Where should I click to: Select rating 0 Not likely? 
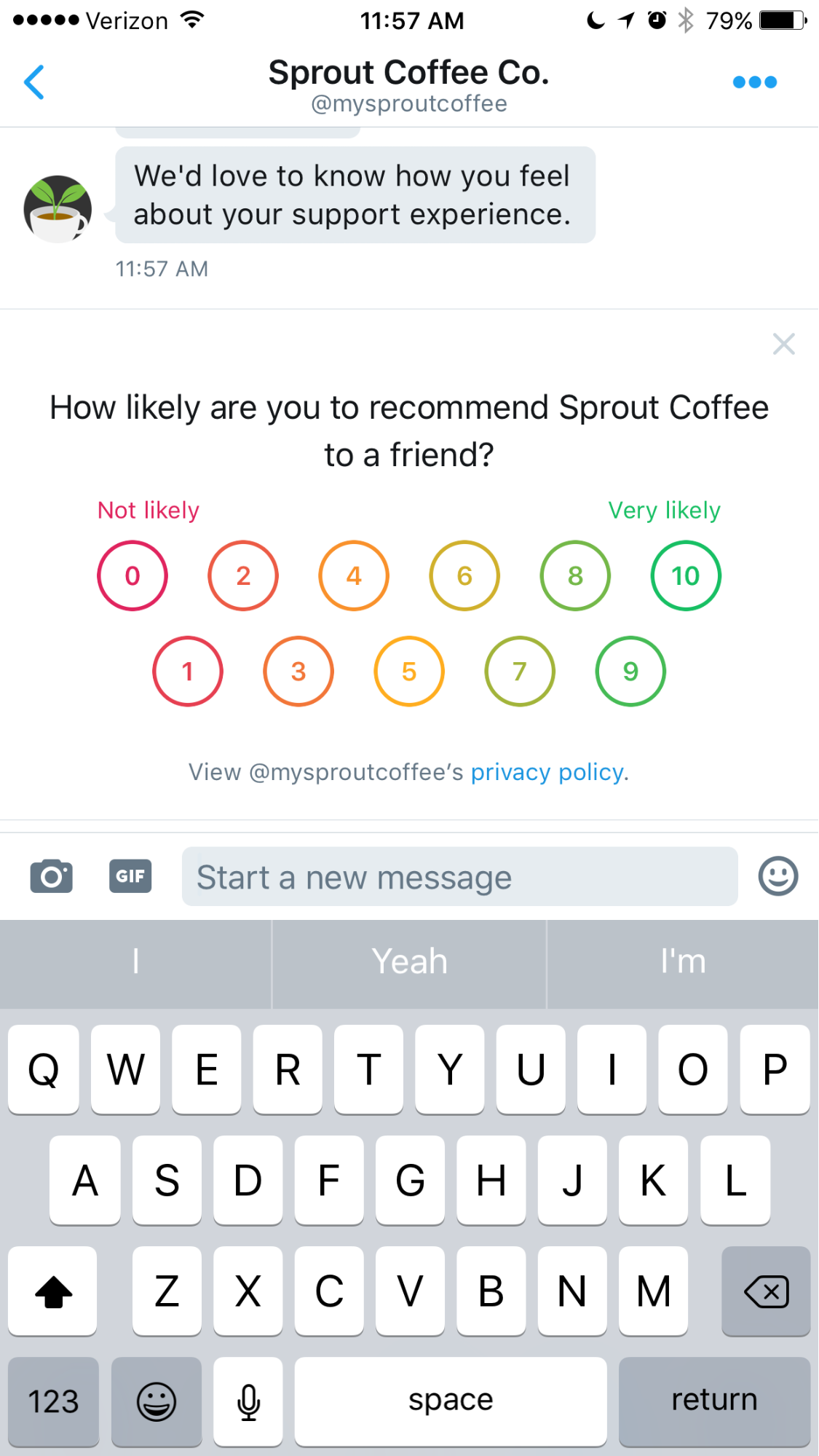132,575
